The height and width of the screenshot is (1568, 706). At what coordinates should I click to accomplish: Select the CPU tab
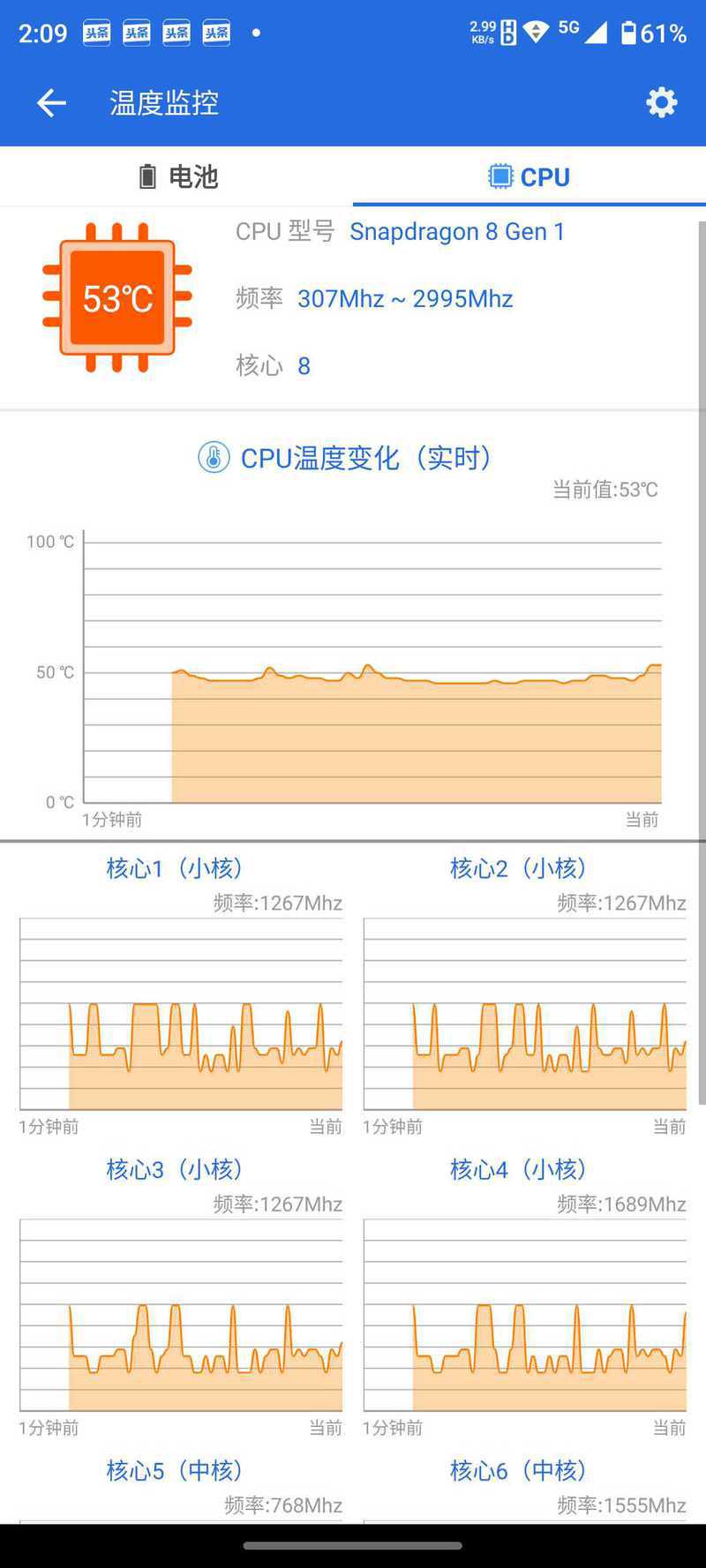tap(529, 176)
